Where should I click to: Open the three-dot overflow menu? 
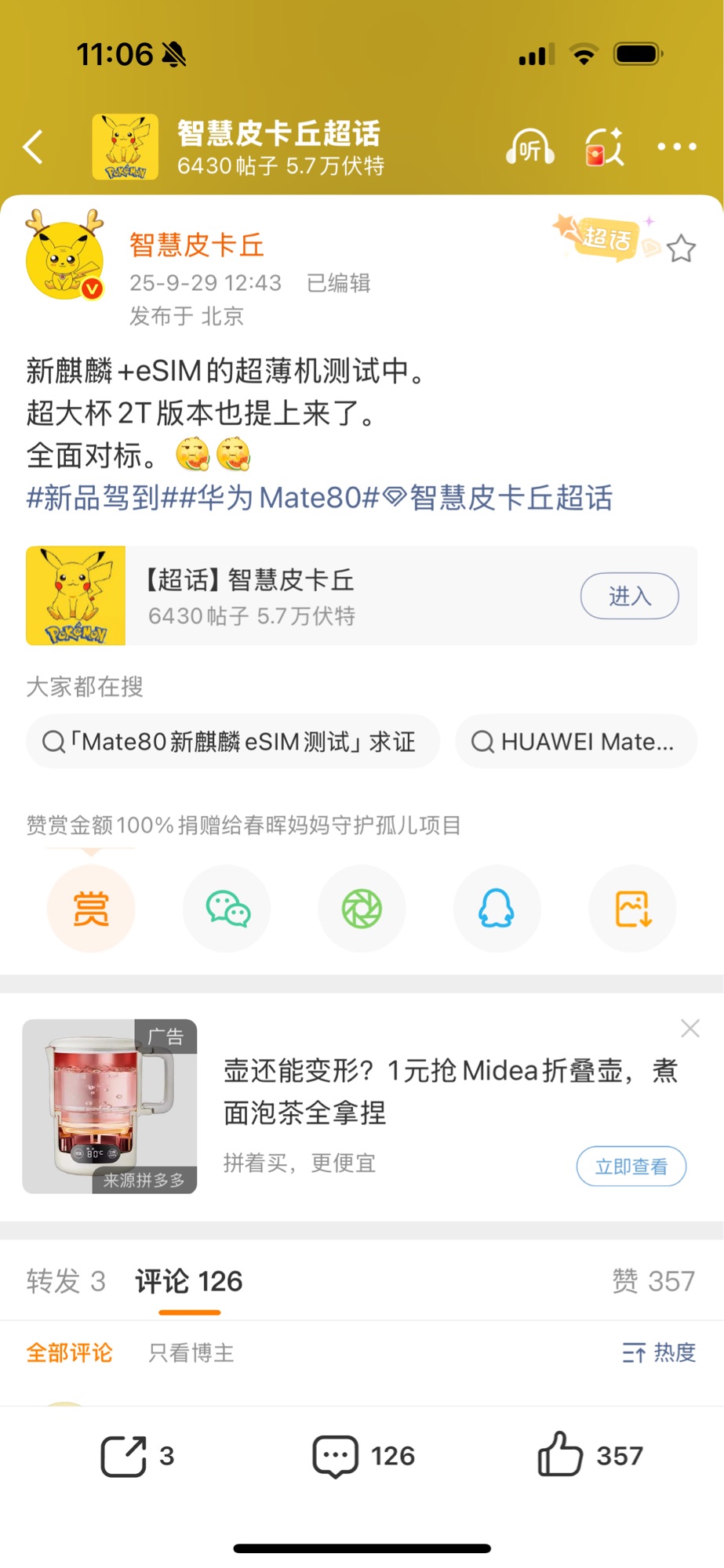(x=676, y=147)
